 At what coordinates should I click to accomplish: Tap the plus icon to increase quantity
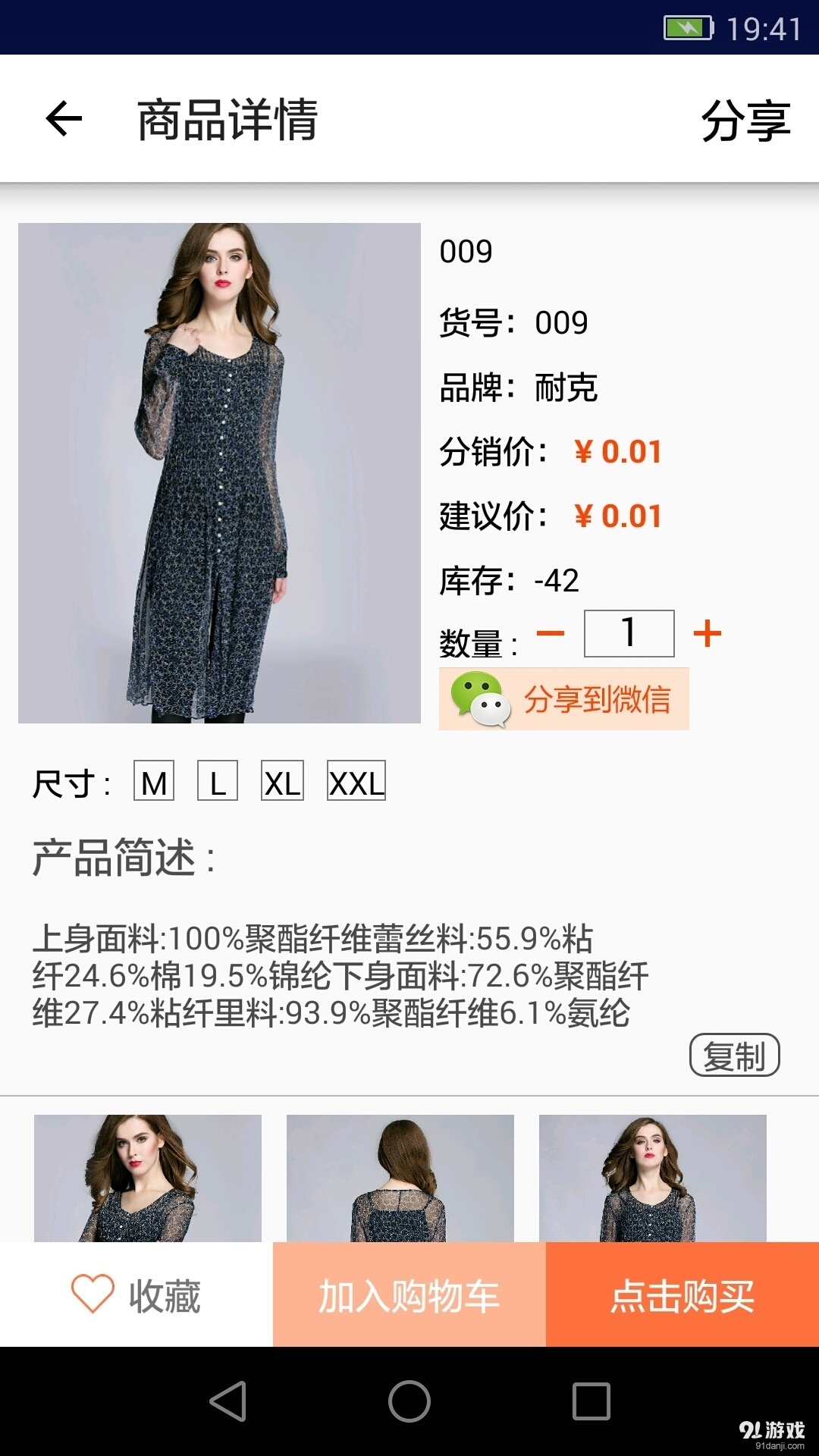coord(708,633)
